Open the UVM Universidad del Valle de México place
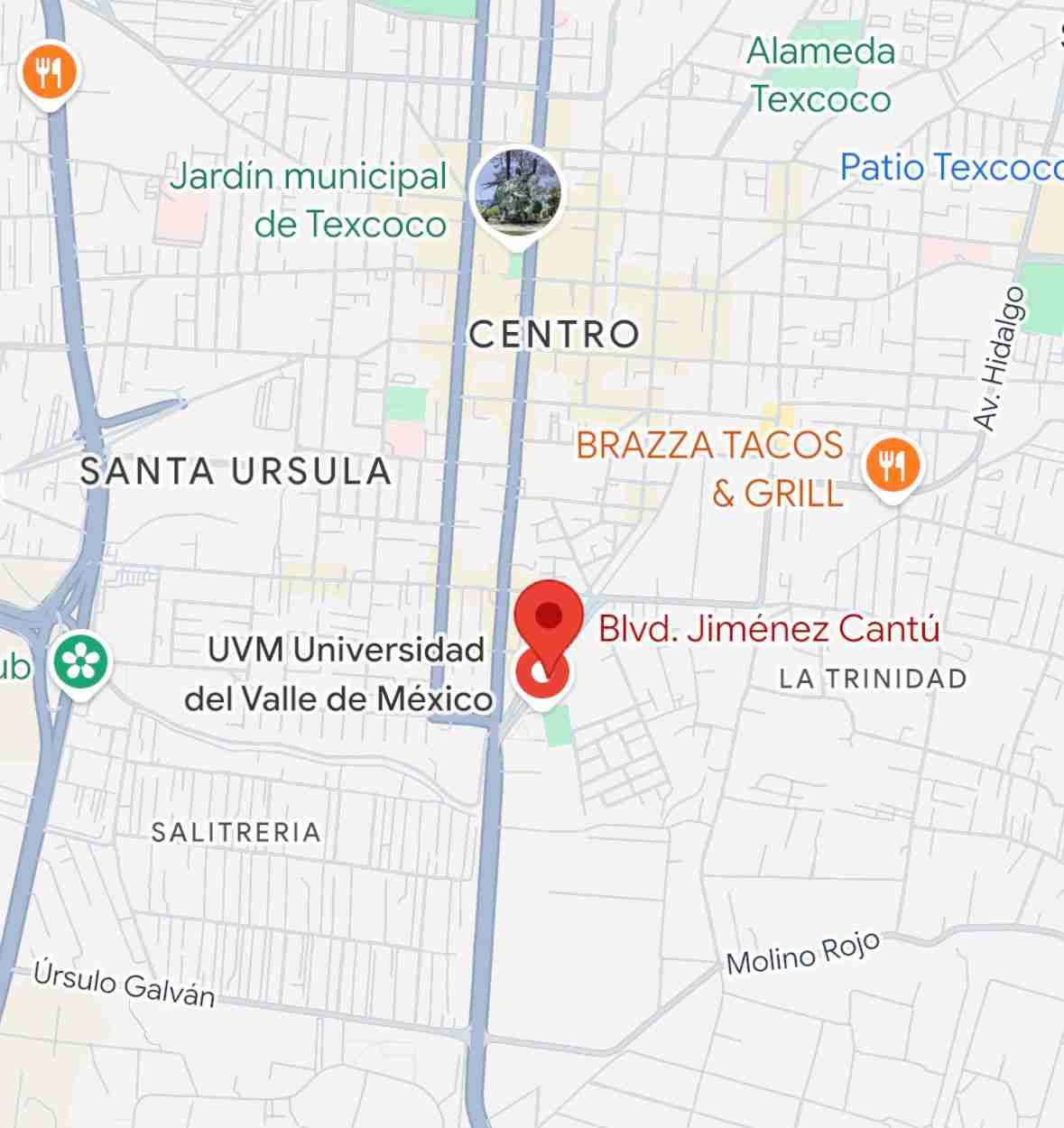 pyautogui.click(x=339, y=673)
